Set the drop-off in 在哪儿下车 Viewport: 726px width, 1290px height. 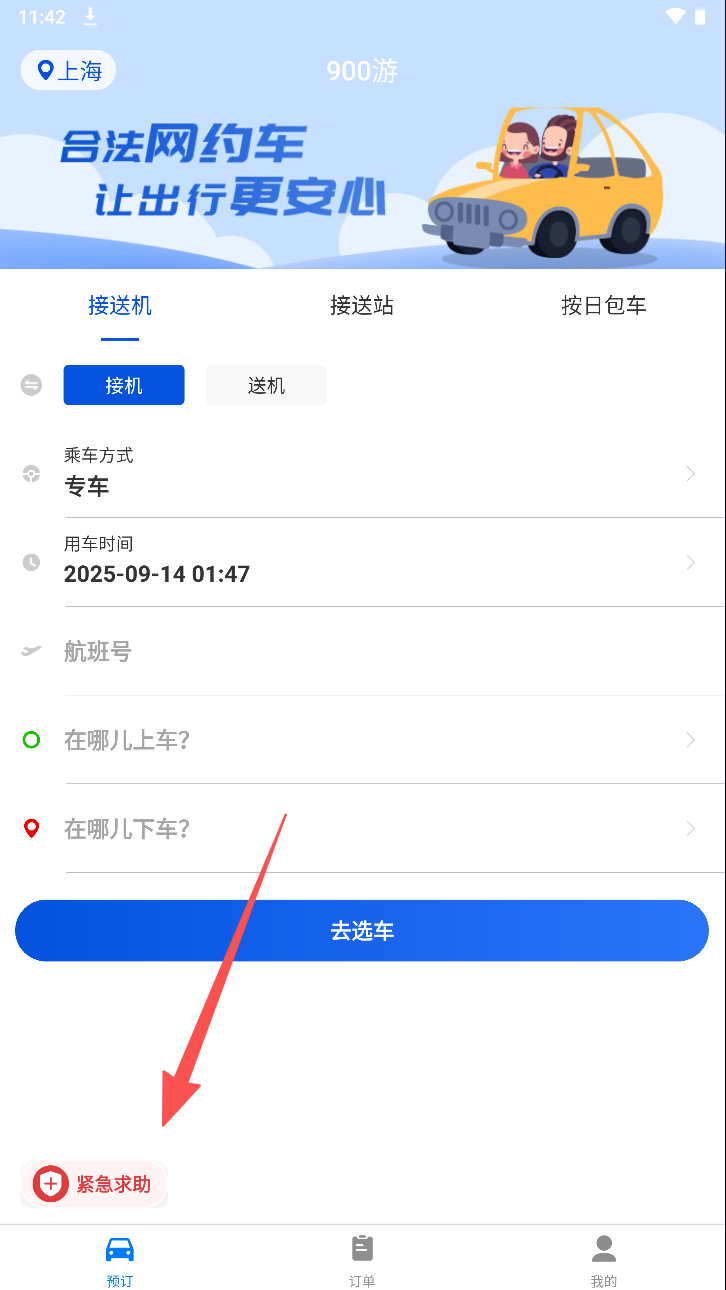tap(380, 829)
